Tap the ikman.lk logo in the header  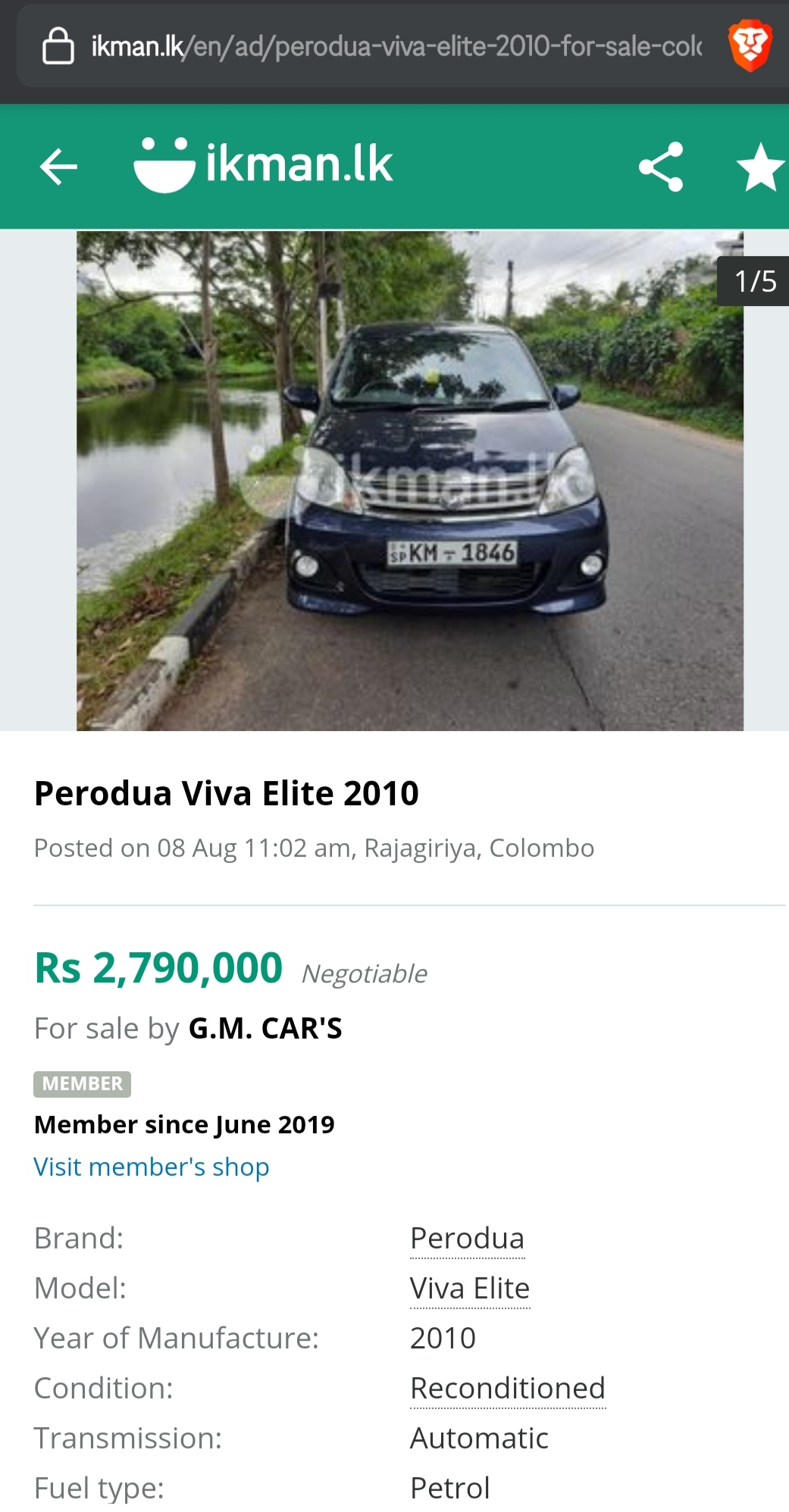tap(264, 164)
